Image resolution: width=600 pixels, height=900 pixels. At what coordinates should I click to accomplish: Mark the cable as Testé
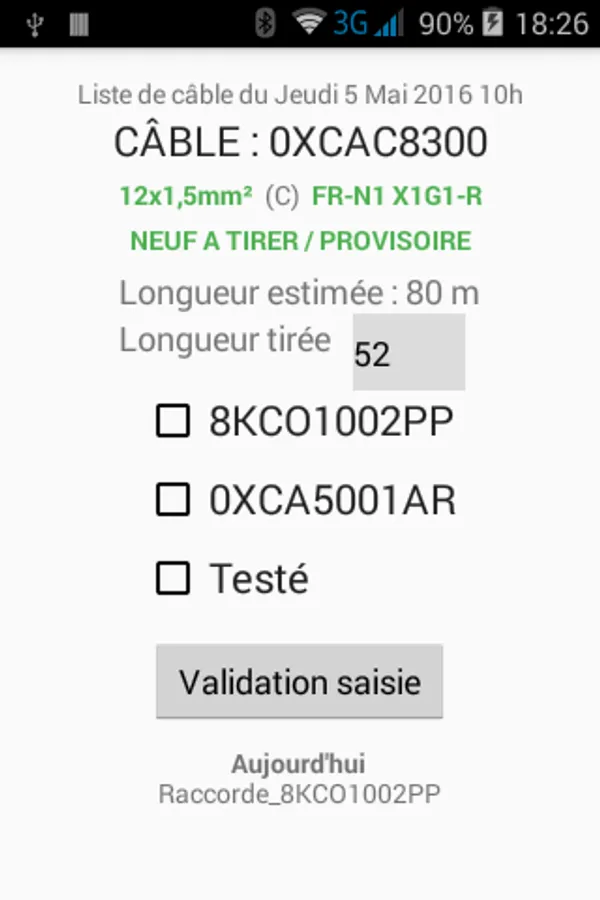[x=173, y=578]
